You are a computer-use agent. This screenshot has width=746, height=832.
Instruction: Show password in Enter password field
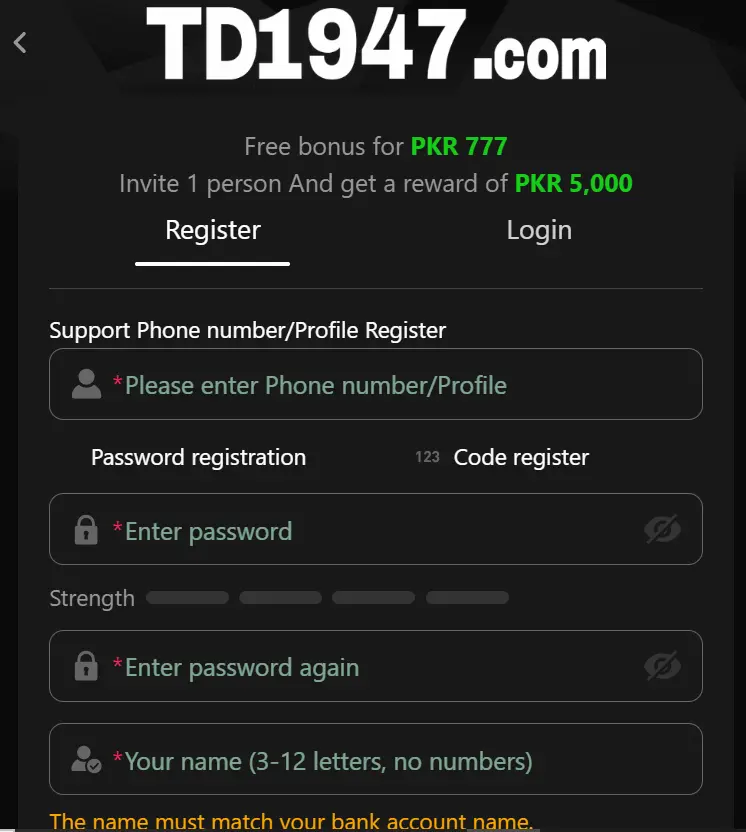tap(662, 529)
